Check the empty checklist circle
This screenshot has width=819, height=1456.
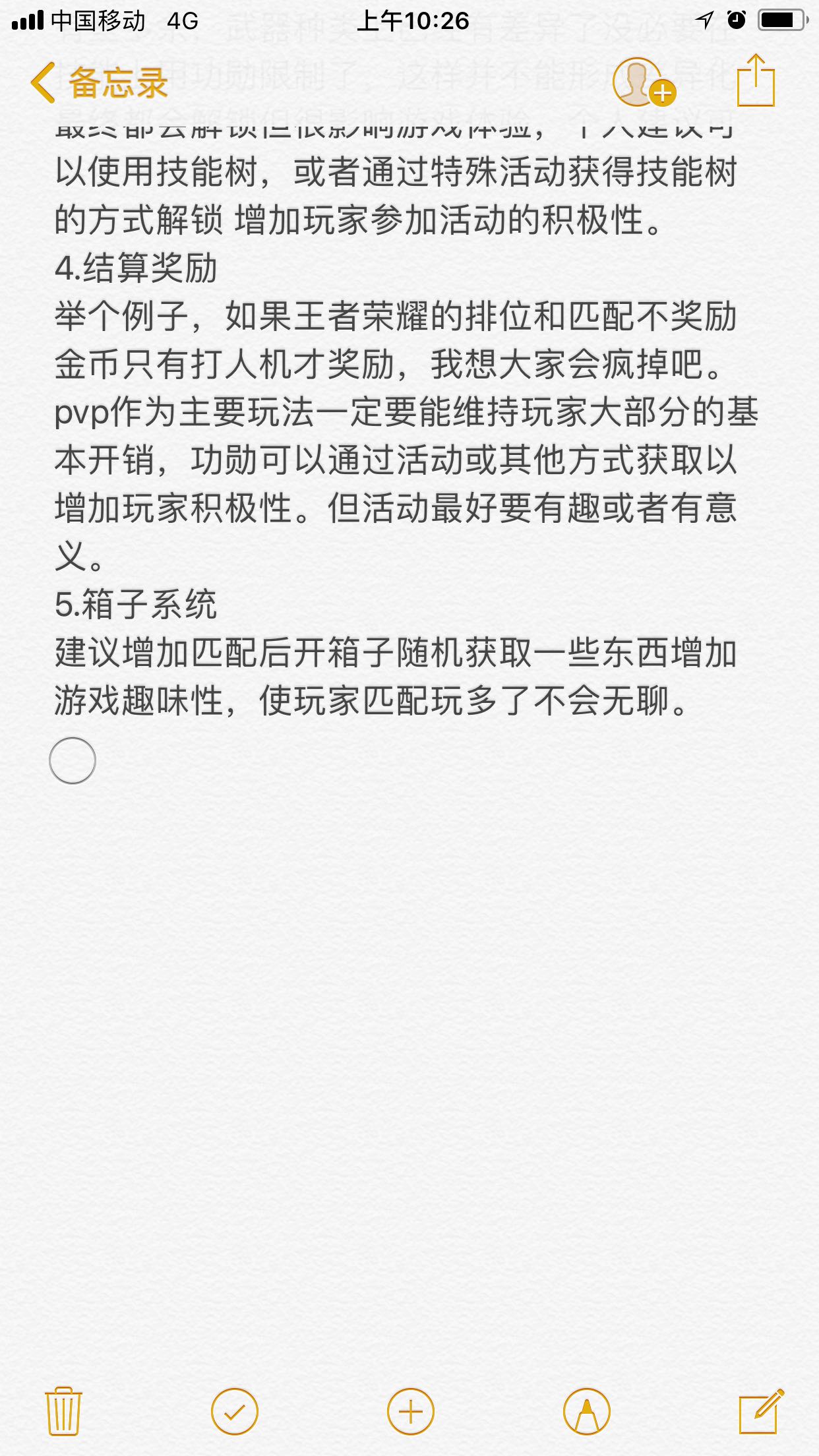(73, 760)
